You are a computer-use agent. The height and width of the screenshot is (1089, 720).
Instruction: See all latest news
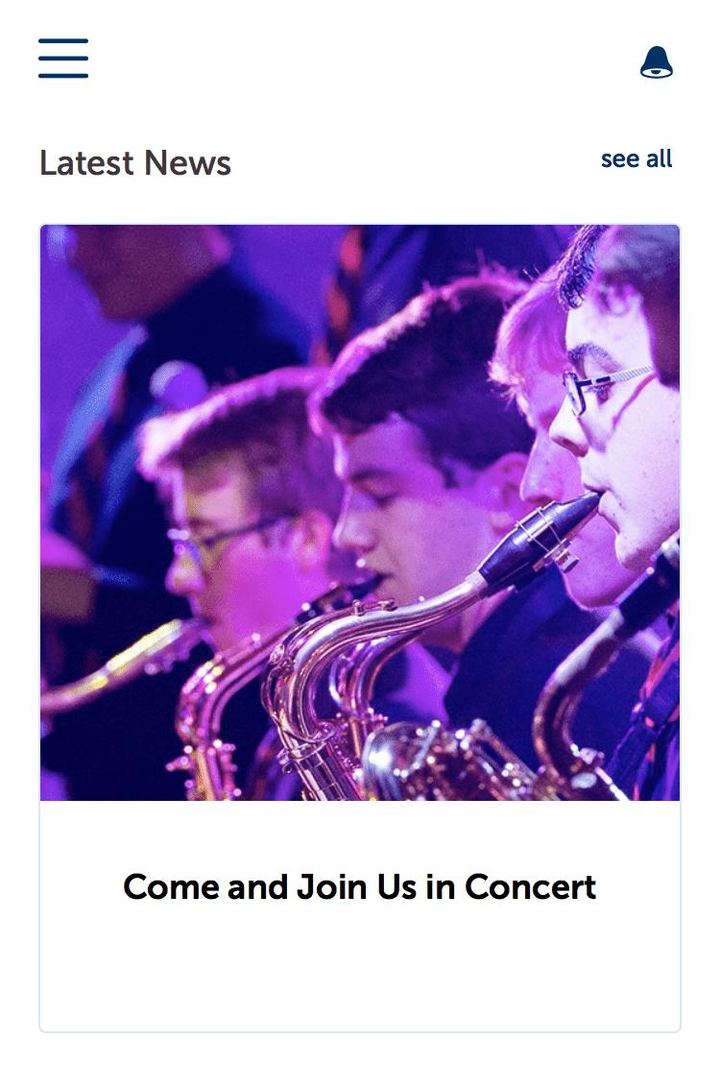pyautogui.click(x=636, y=159)
